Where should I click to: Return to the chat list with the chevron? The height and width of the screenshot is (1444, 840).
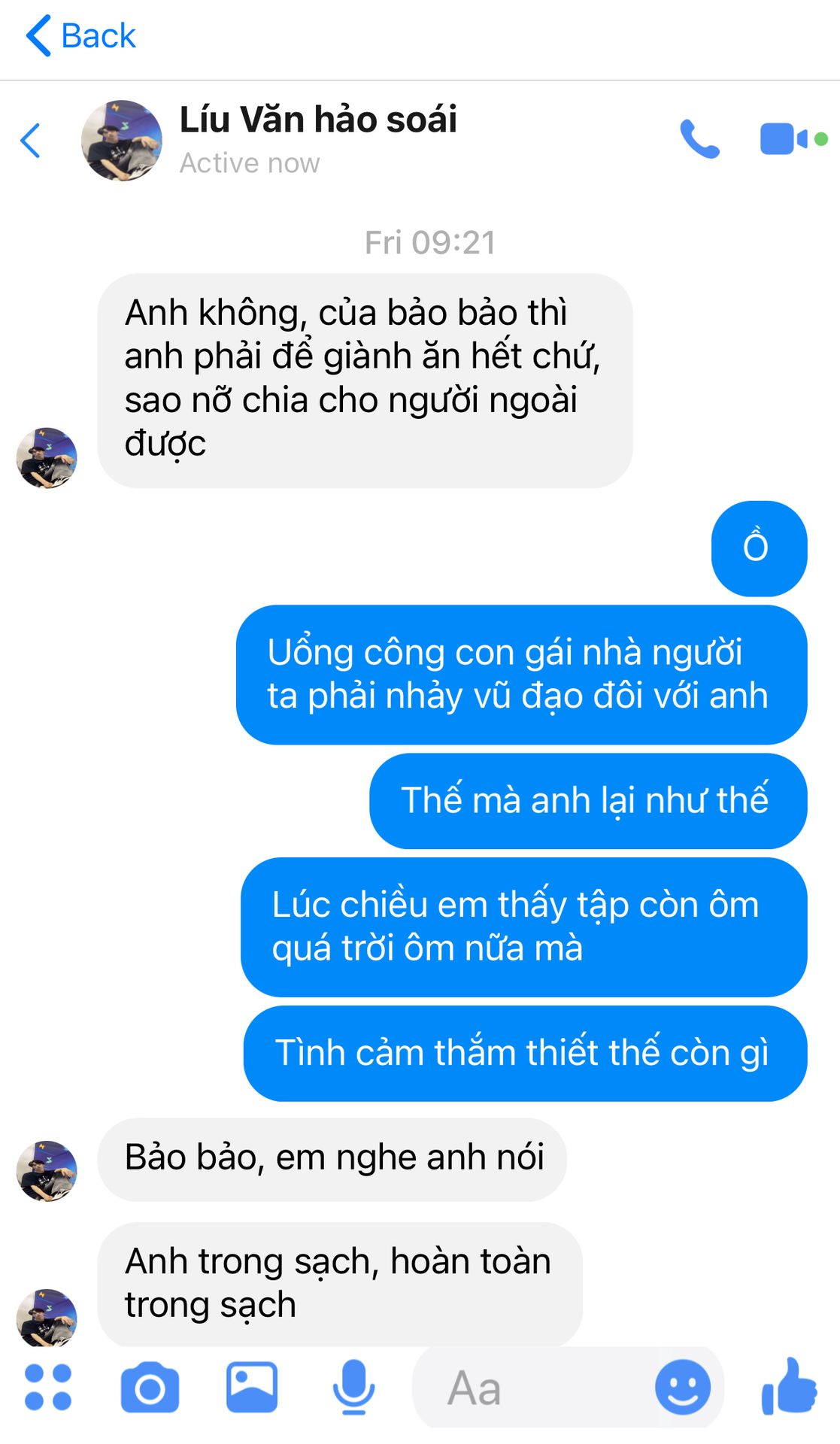[x=30, y=141]
